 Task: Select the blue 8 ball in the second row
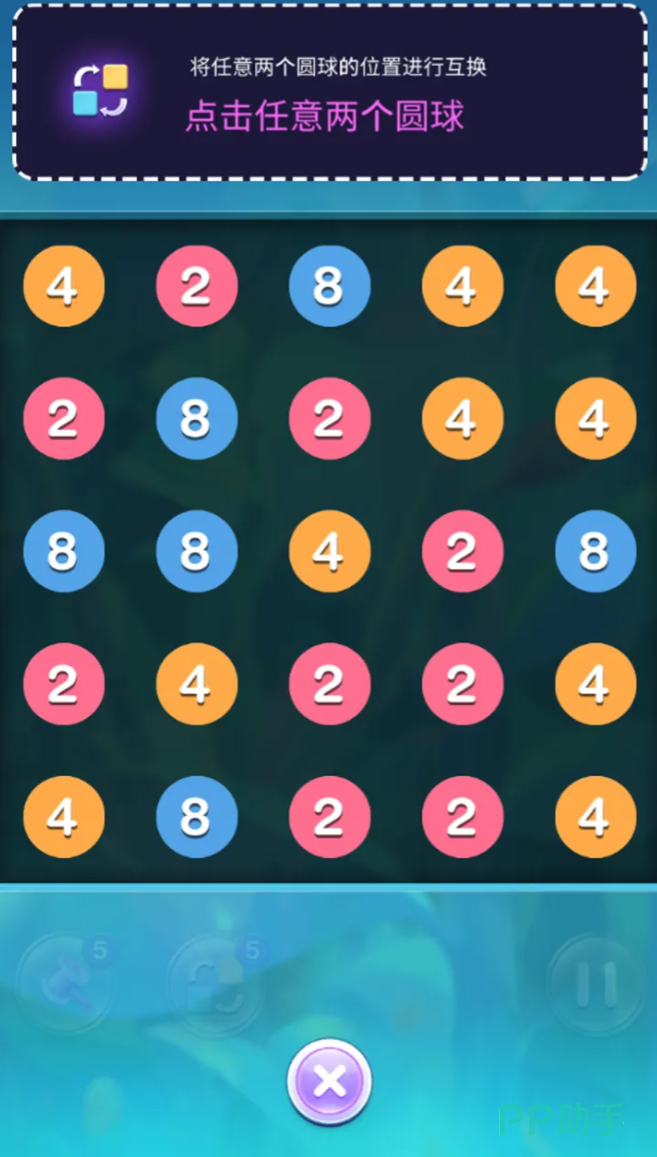coord(196,419)
